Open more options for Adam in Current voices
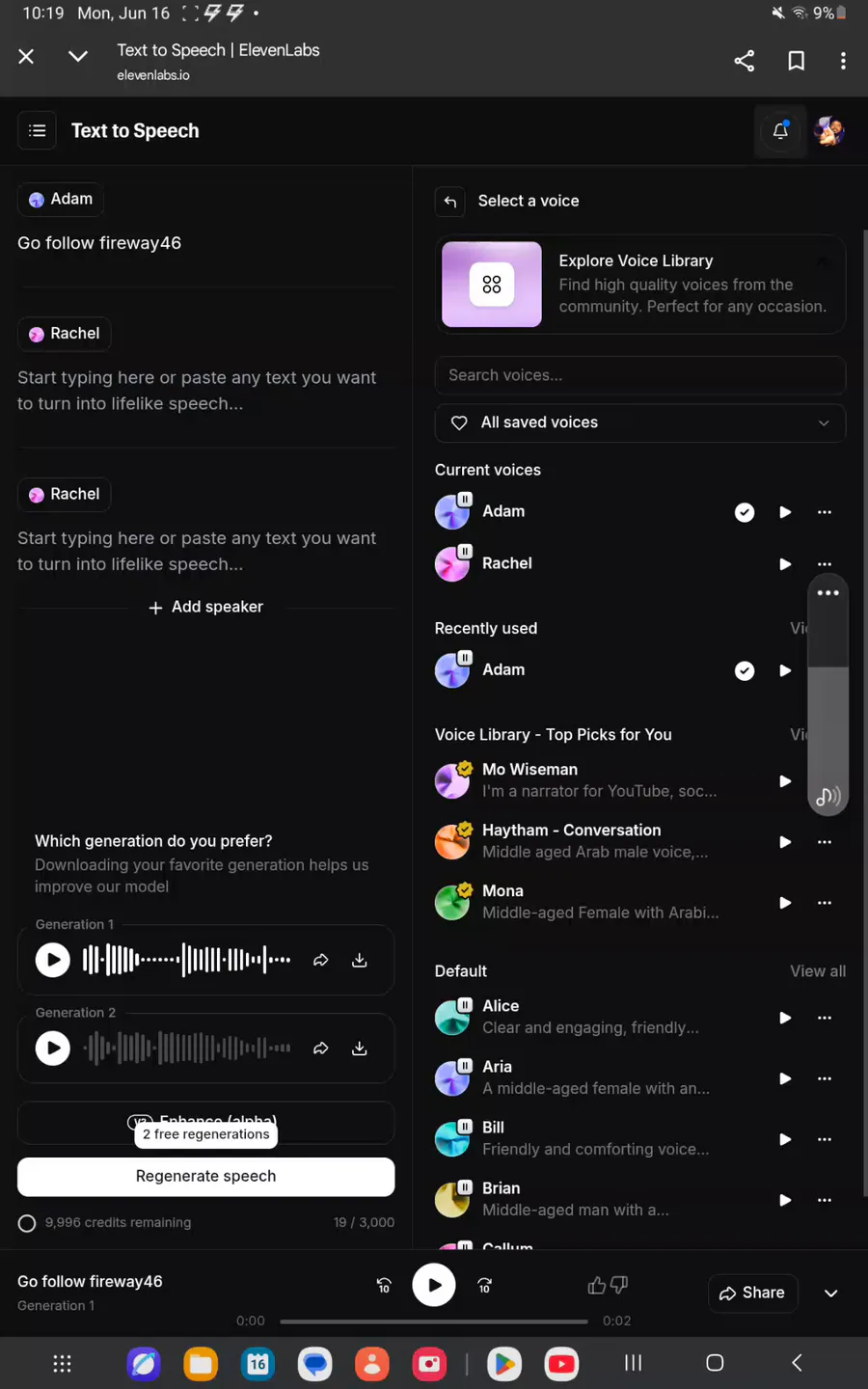The image size is (868, 1389). coord(824,512)
